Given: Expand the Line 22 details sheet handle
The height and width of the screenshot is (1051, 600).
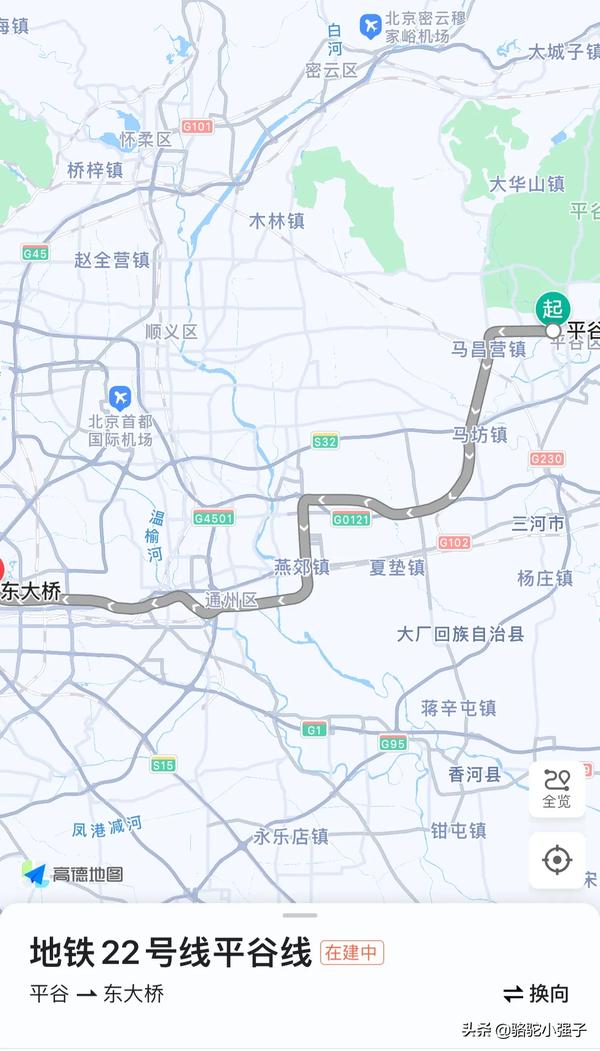Looking at the screenshot, I should [x=300, y=915].
